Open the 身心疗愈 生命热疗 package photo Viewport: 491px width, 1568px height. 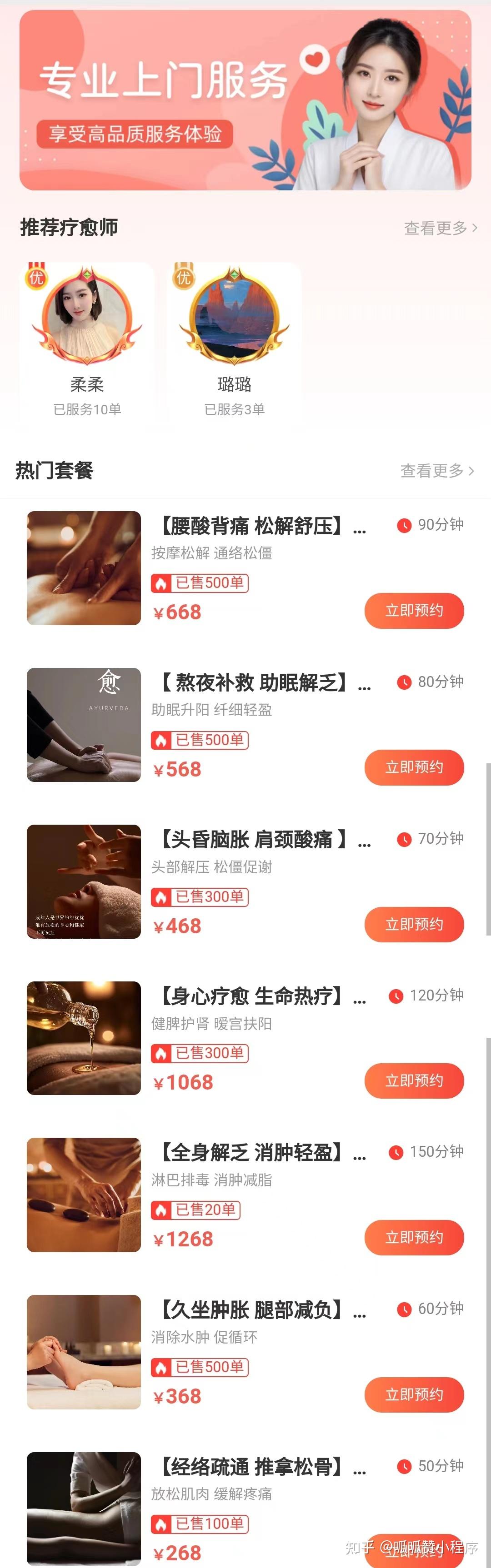click(x=84, y=1038)
